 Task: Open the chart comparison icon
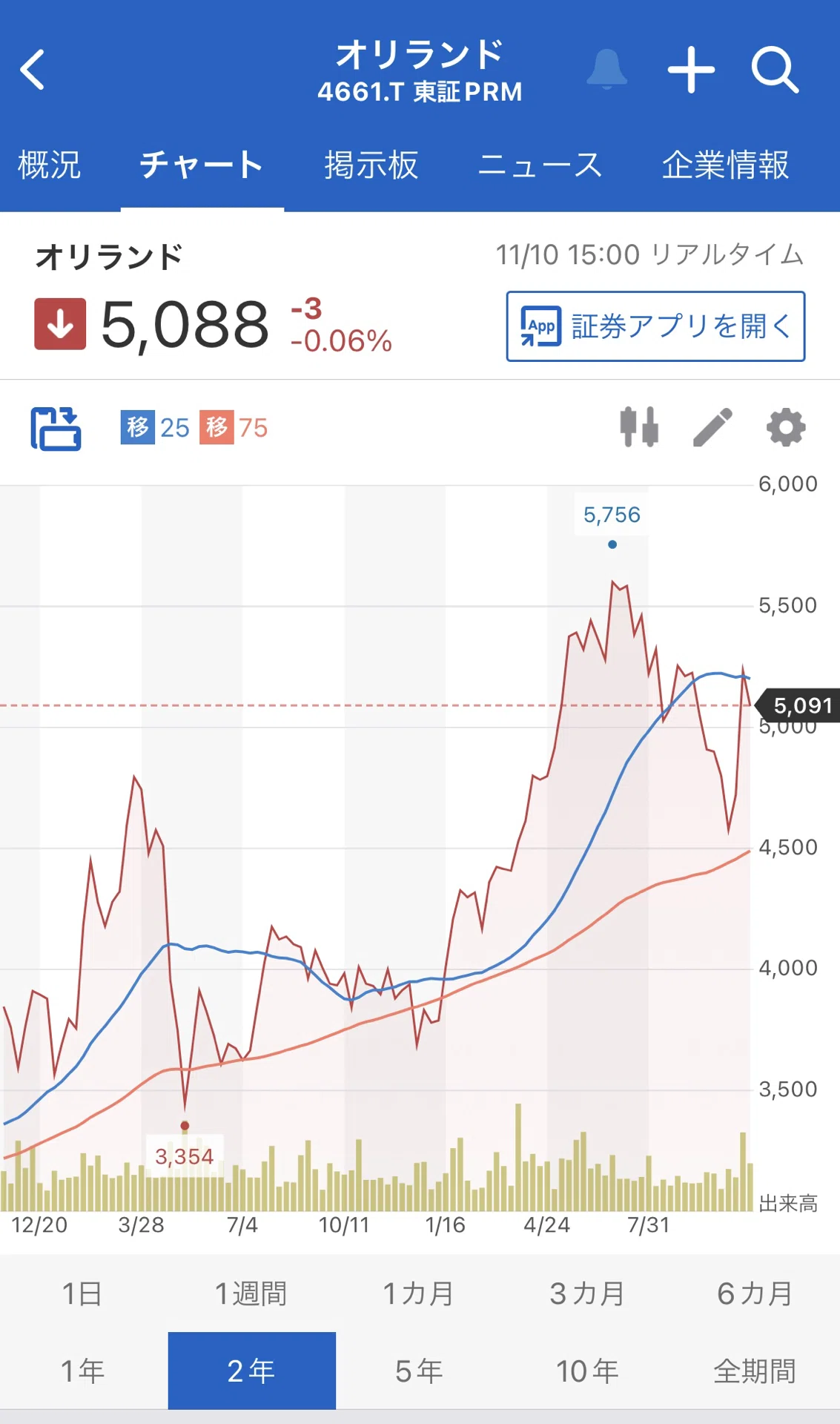(x=56, y=428)
